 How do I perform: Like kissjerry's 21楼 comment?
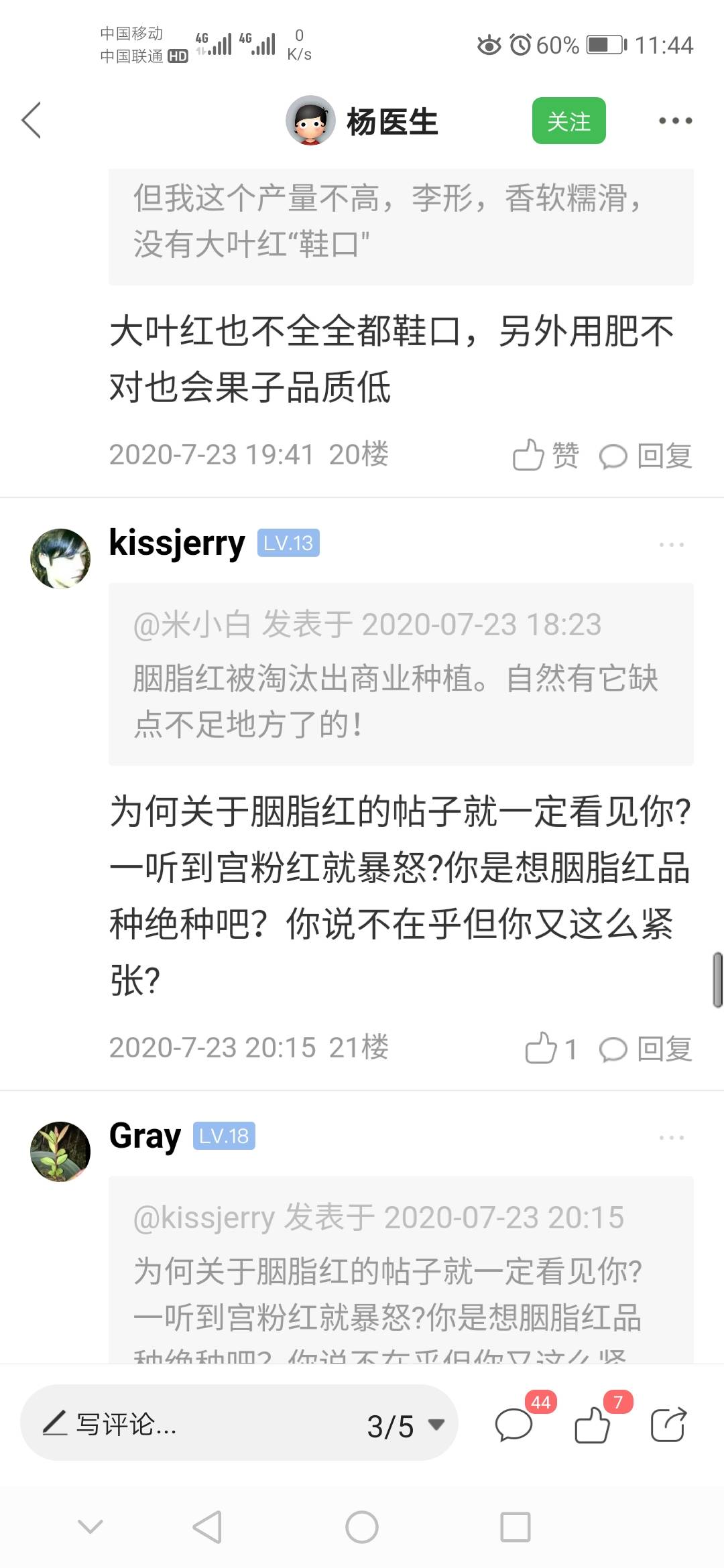point(551,1049)
